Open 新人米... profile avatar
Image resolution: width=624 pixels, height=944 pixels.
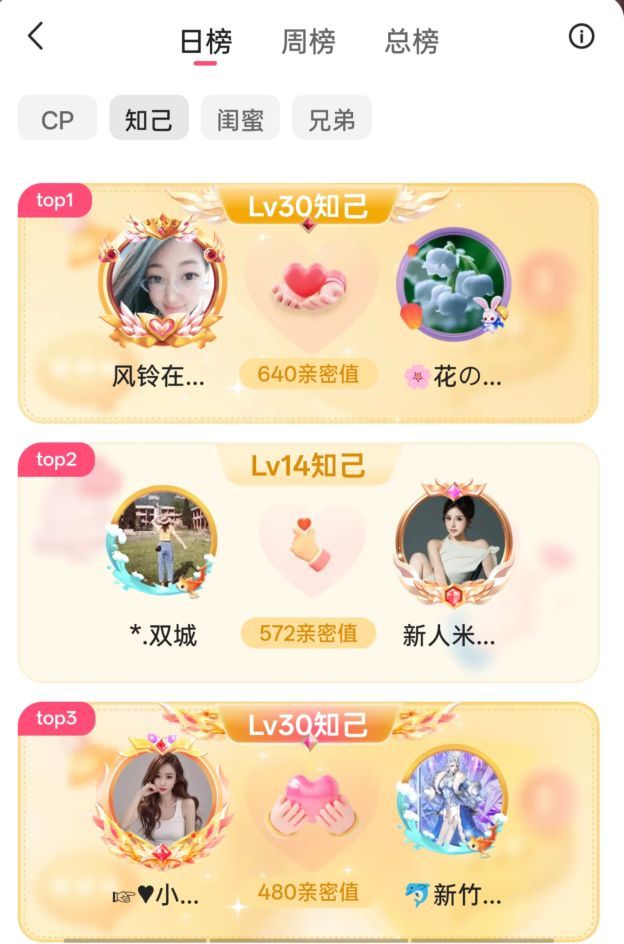point(453,543)
